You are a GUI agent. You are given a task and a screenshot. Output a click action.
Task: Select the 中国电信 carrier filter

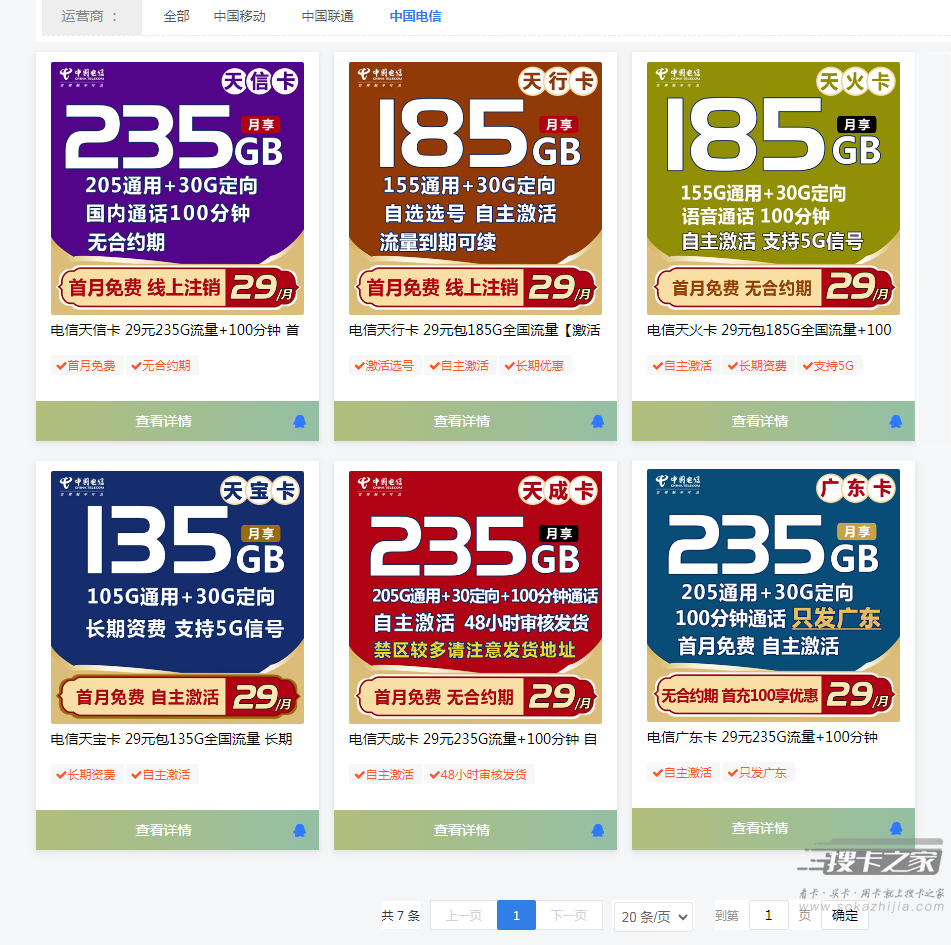[x=415, y=16]
